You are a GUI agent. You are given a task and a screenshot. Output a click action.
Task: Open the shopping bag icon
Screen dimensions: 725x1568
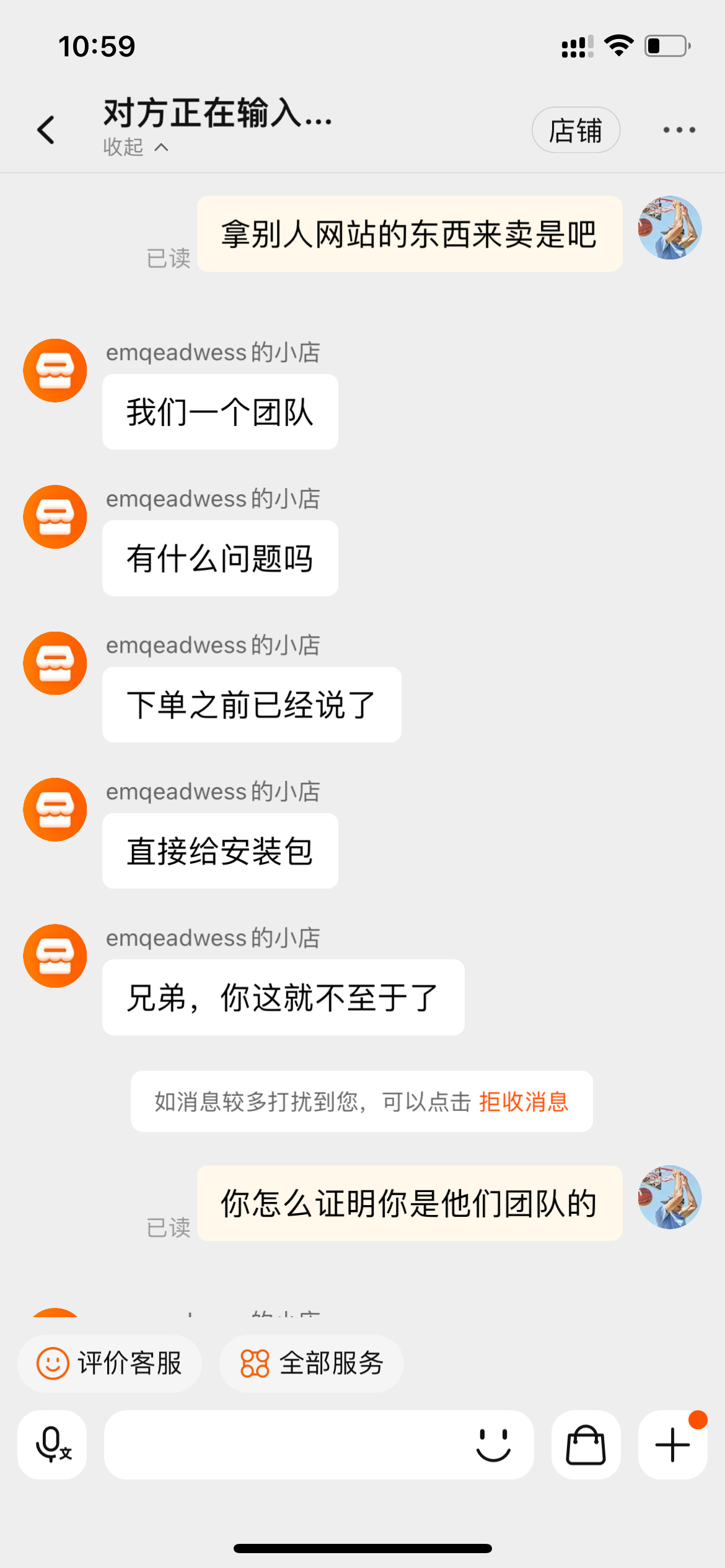pos(586,1445)
